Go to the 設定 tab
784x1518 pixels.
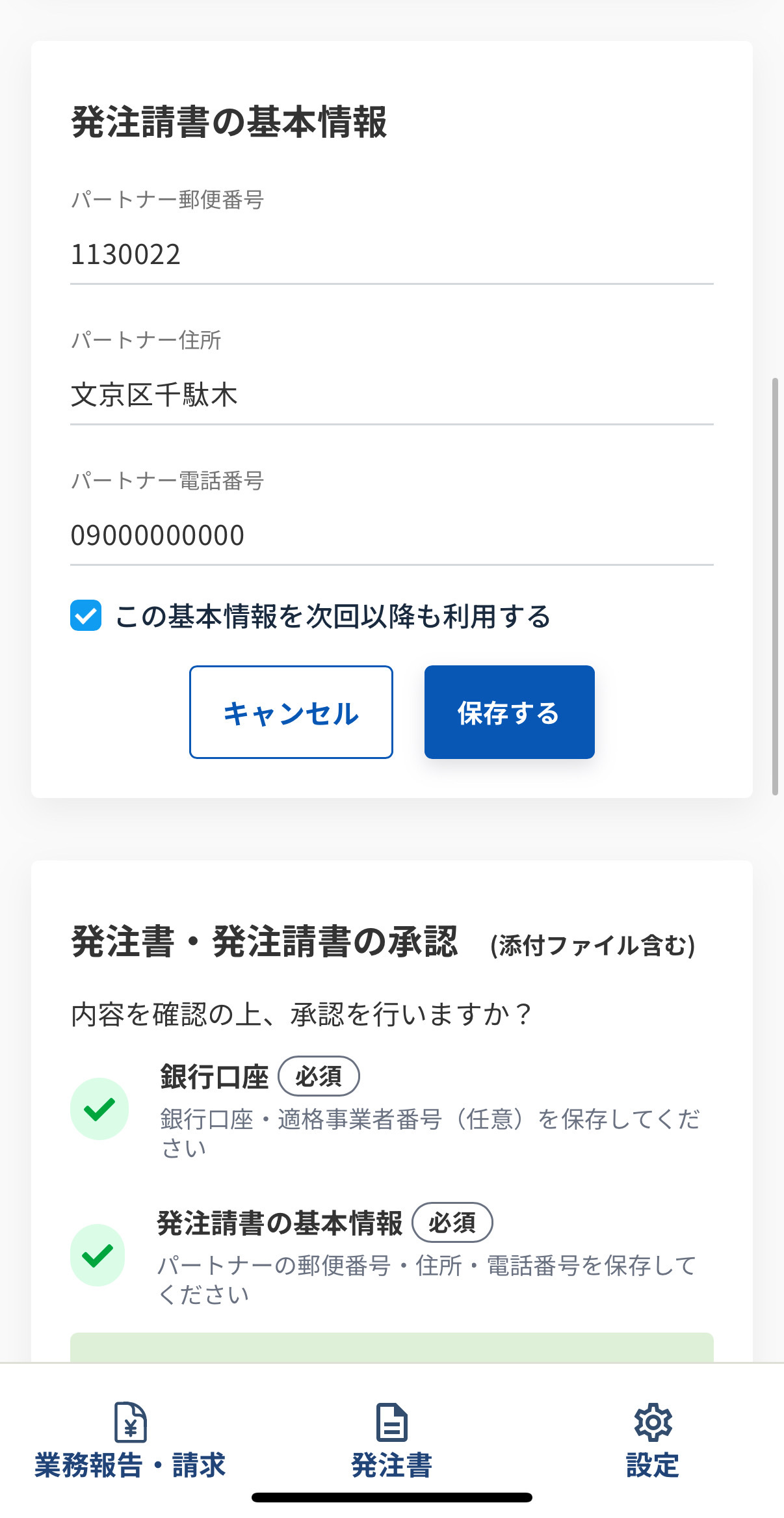pyautogui.click(x=652, y=1441)
